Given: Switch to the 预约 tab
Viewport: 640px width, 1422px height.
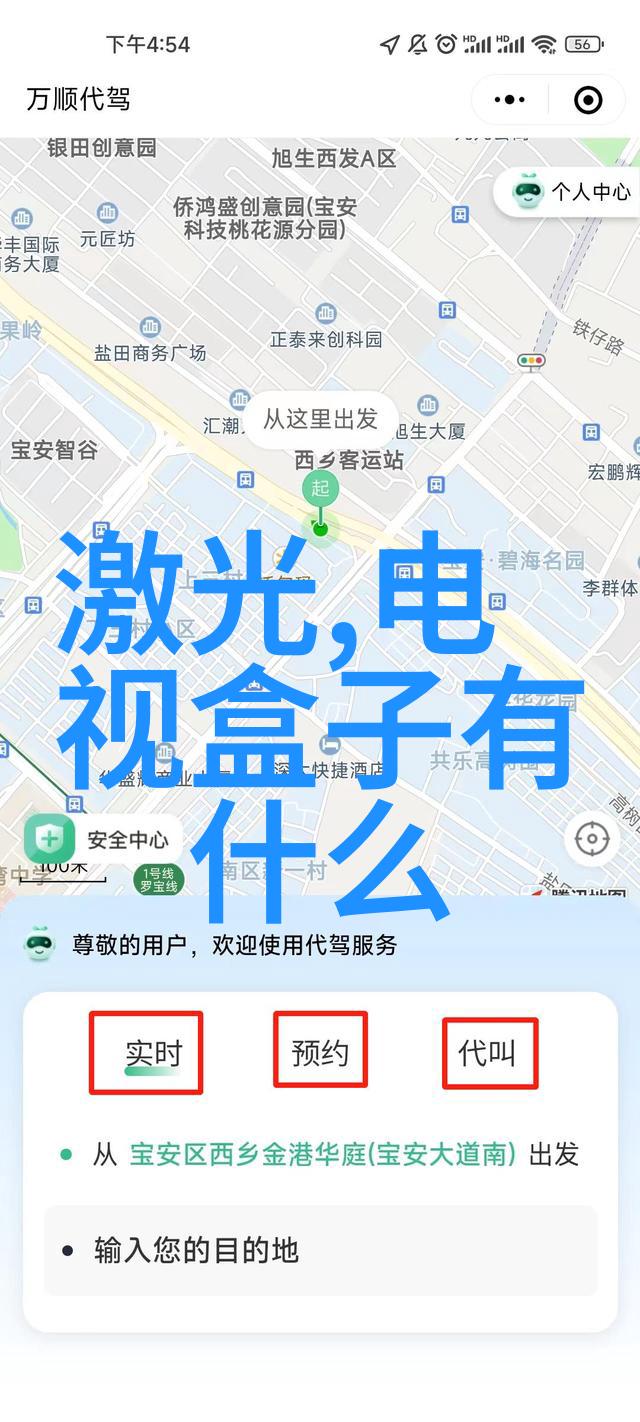Looking at the screenshot, I should 320,1052.
